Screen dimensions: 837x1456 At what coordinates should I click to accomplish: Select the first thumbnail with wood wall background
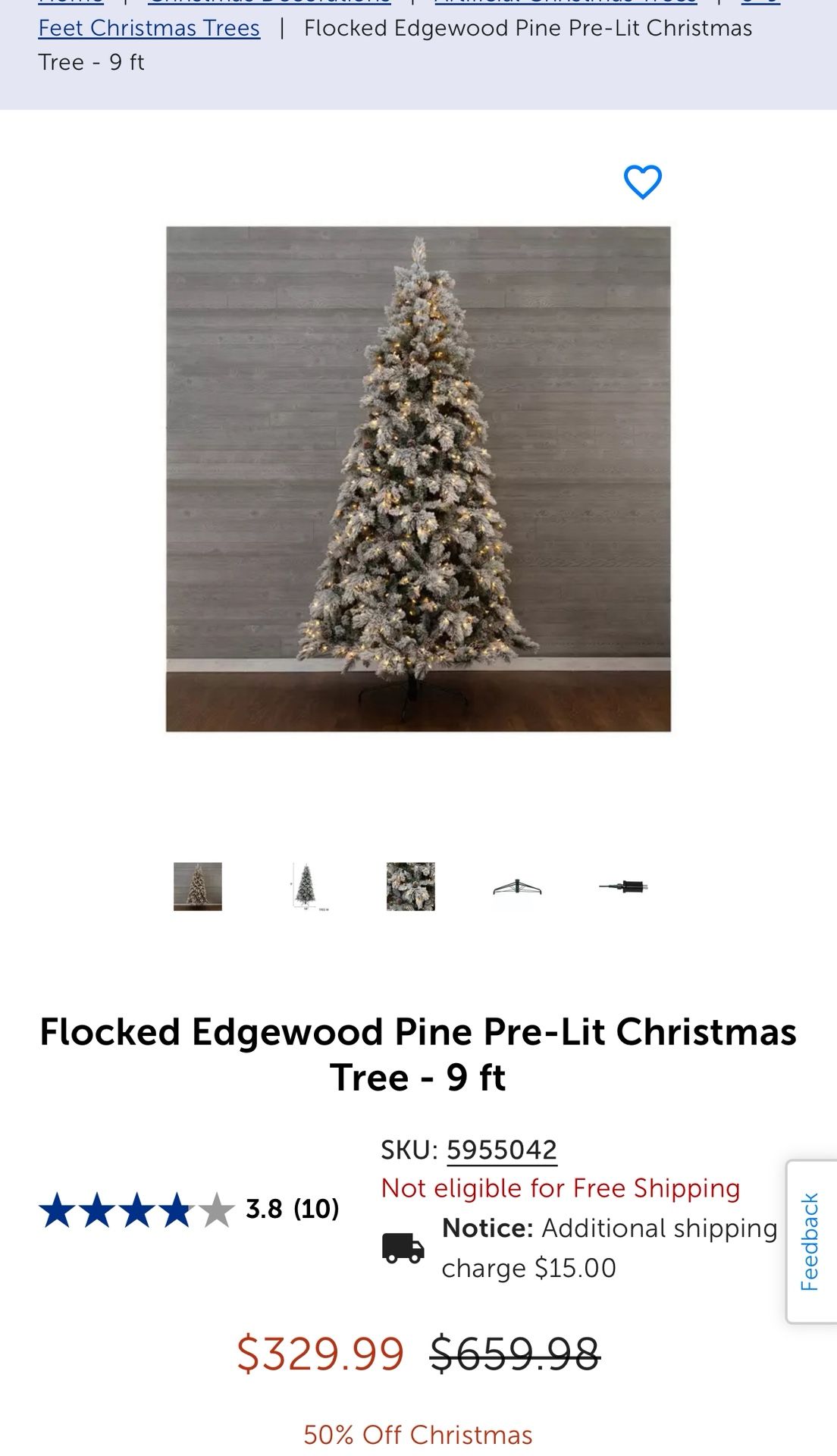pos(198,886)
